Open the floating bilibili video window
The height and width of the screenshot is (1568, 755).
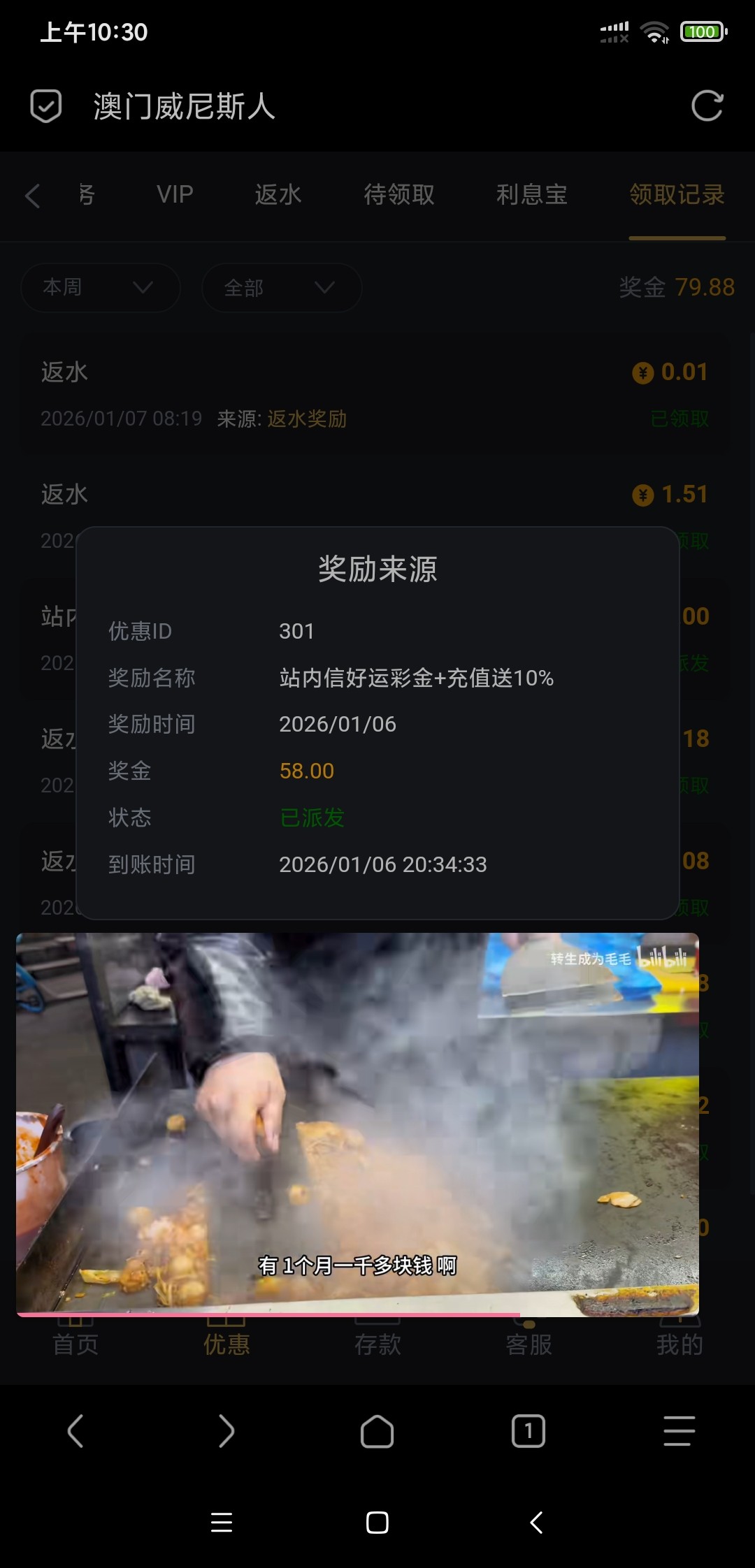click(357, 1124)
